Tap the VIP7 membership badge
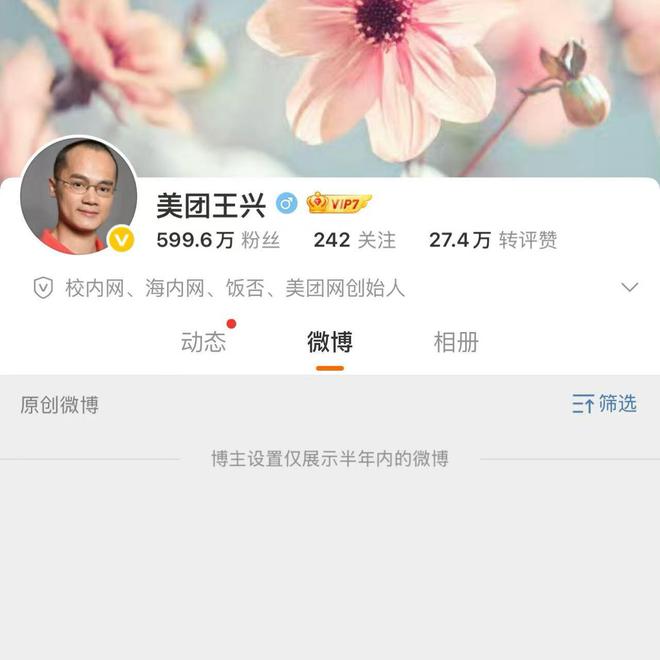Viewport: 660px width, 660px height. (x=338, y=203)
